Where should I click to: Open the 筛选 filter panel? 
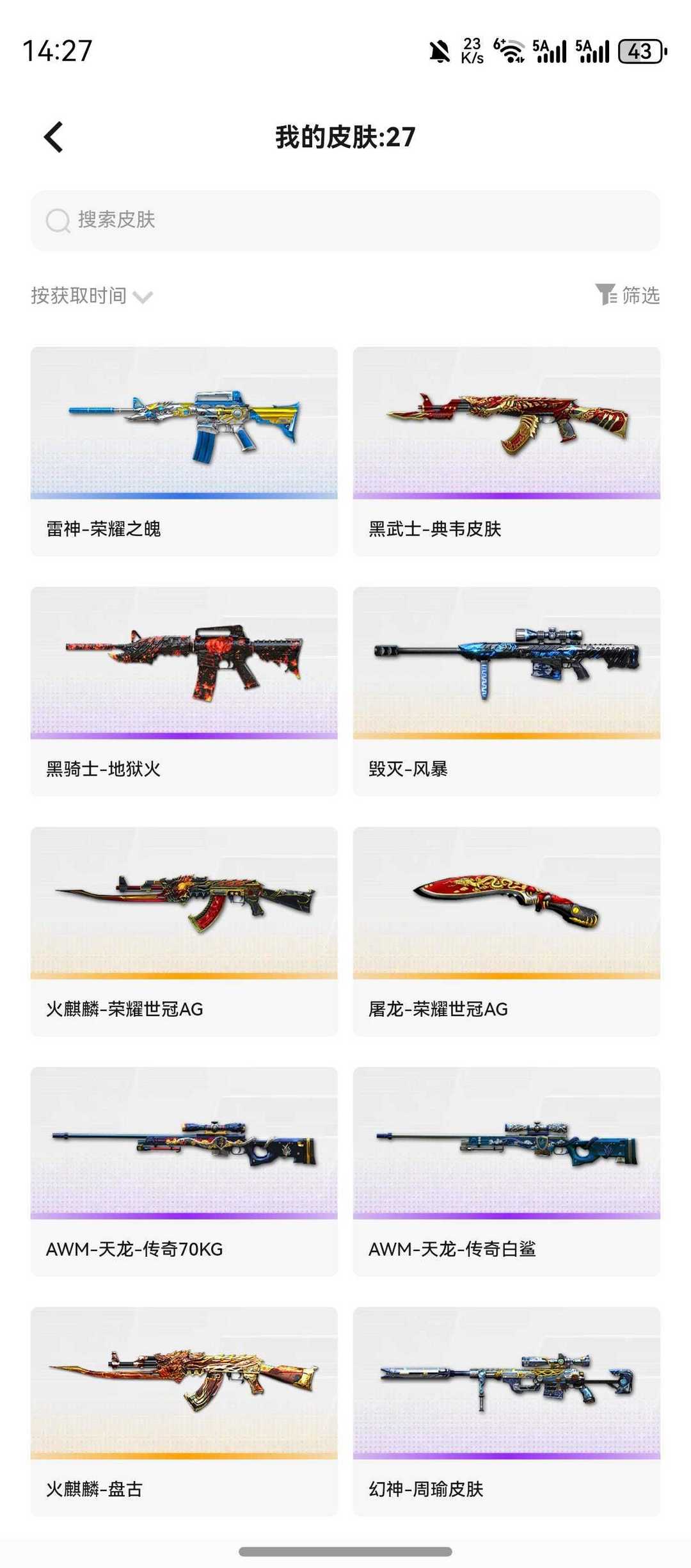[x=634, y=296]
